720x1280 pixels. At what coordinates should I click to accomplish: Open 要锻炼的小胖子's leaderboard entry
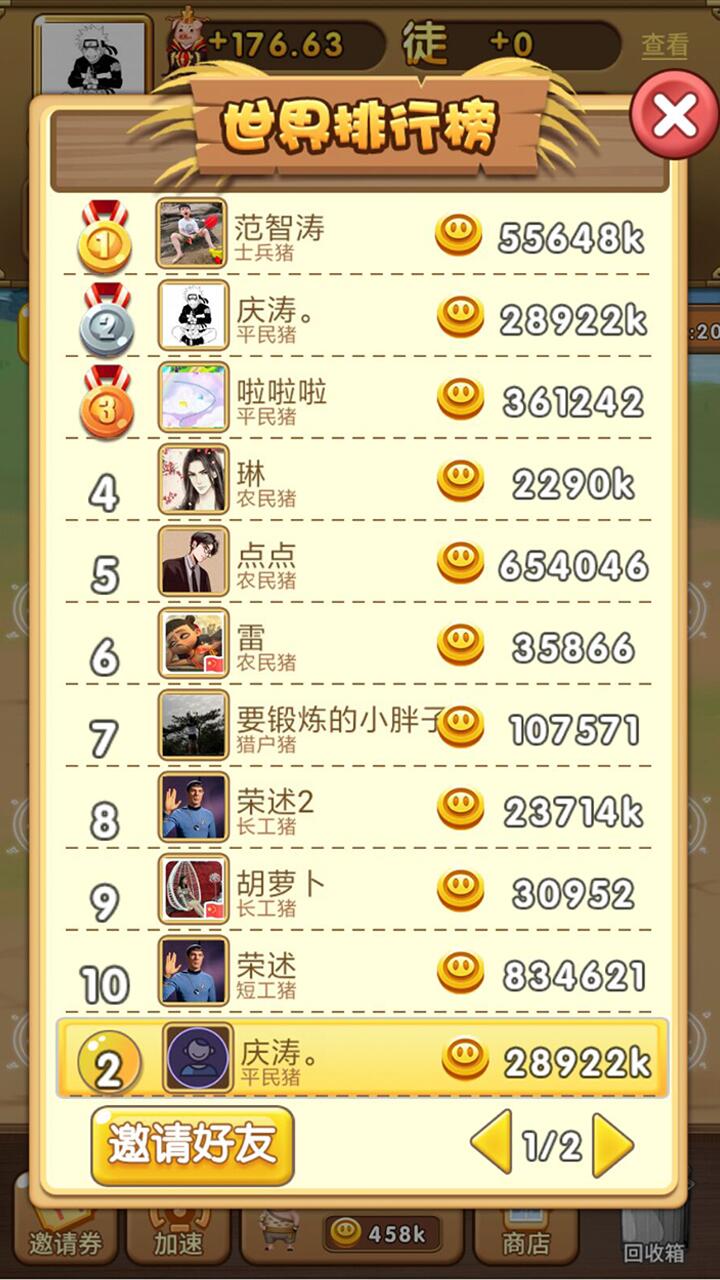click(x=360, y=728)
